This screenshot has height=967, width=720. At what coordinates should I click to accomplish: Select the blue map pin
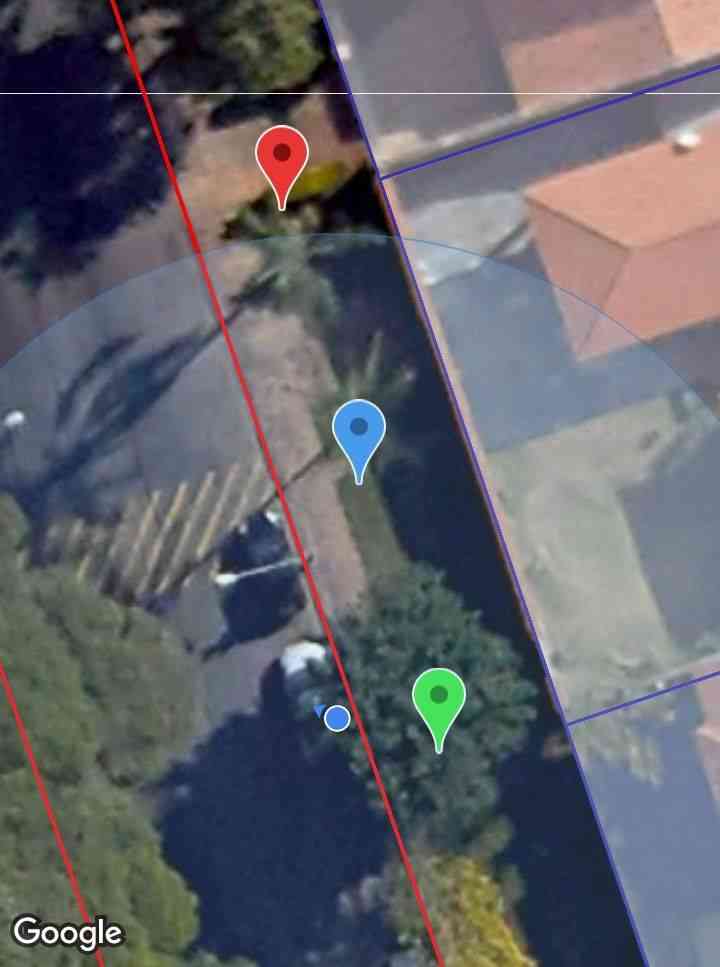pos(359,432)
